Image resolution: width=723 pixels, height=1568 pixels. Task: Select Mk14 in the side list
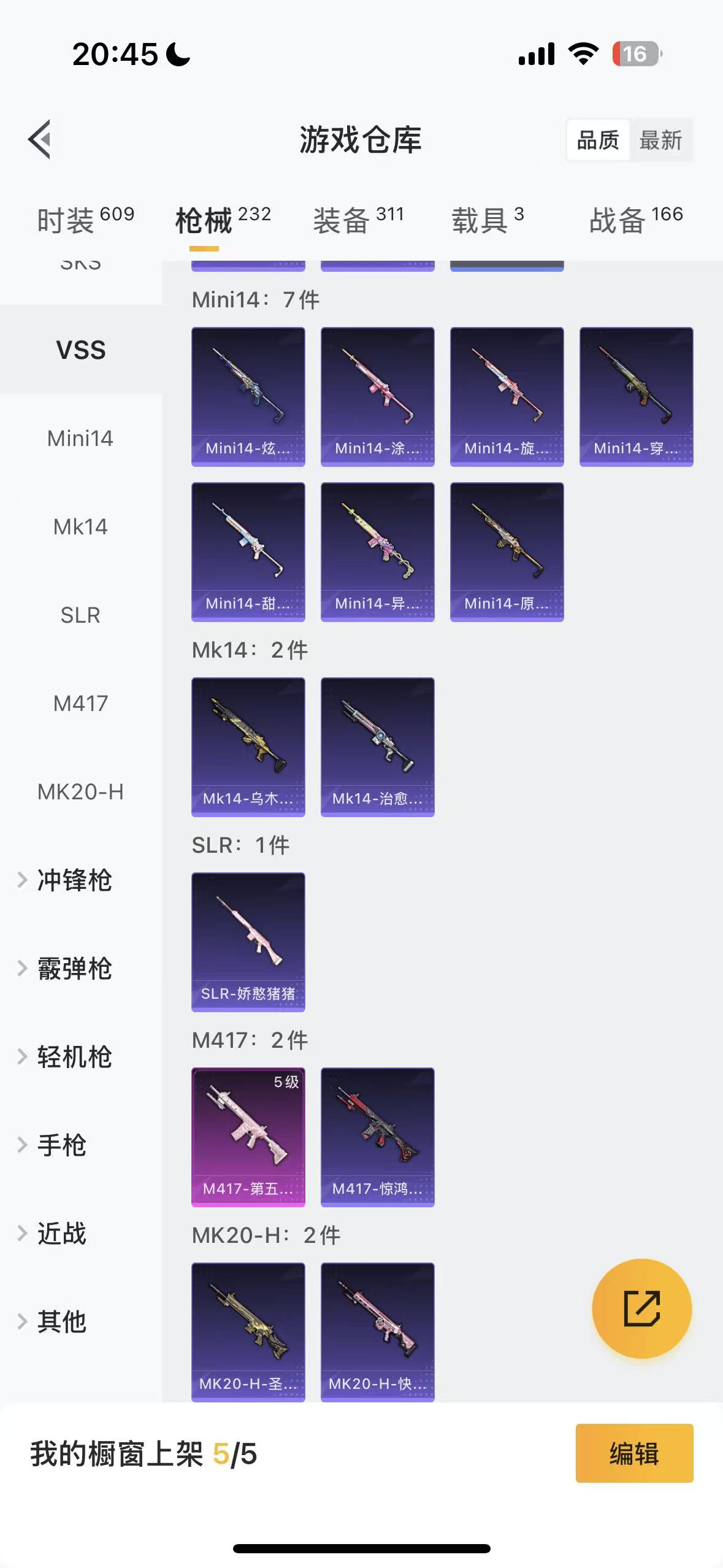tap(80, 527)
